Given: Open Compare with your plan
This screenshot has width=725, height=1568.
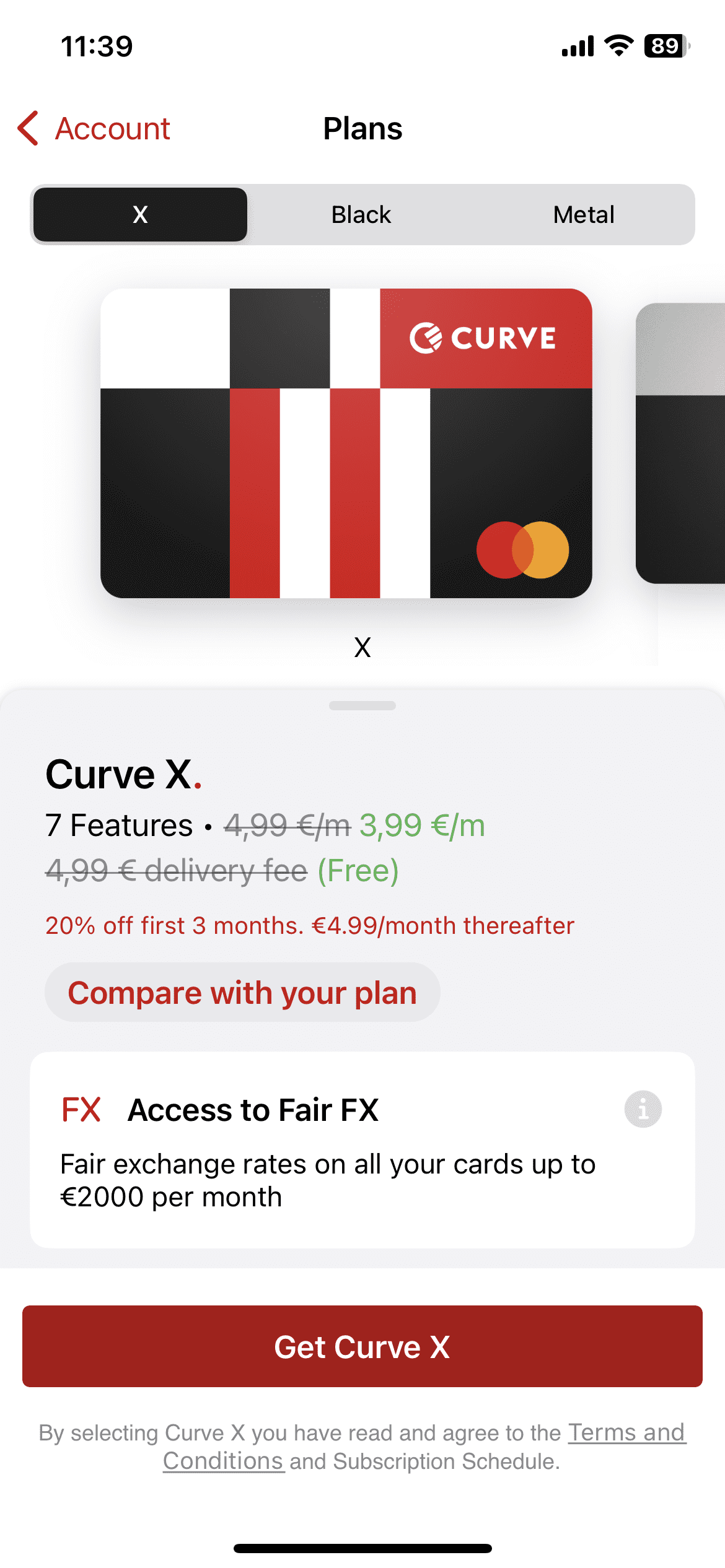Looking at the screenshot, I should tap(242, 993).
